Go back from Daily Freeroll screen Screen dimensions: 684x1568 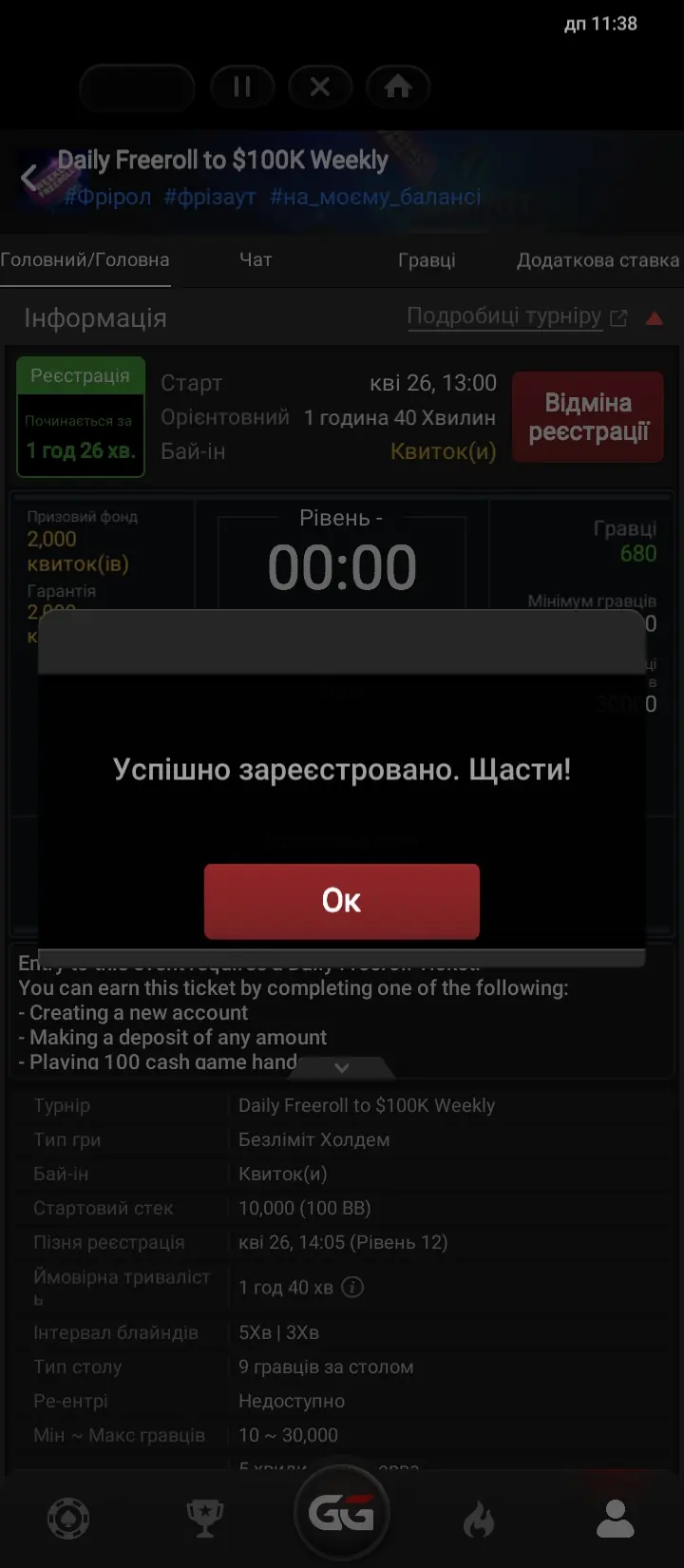(x=30, y=177)
